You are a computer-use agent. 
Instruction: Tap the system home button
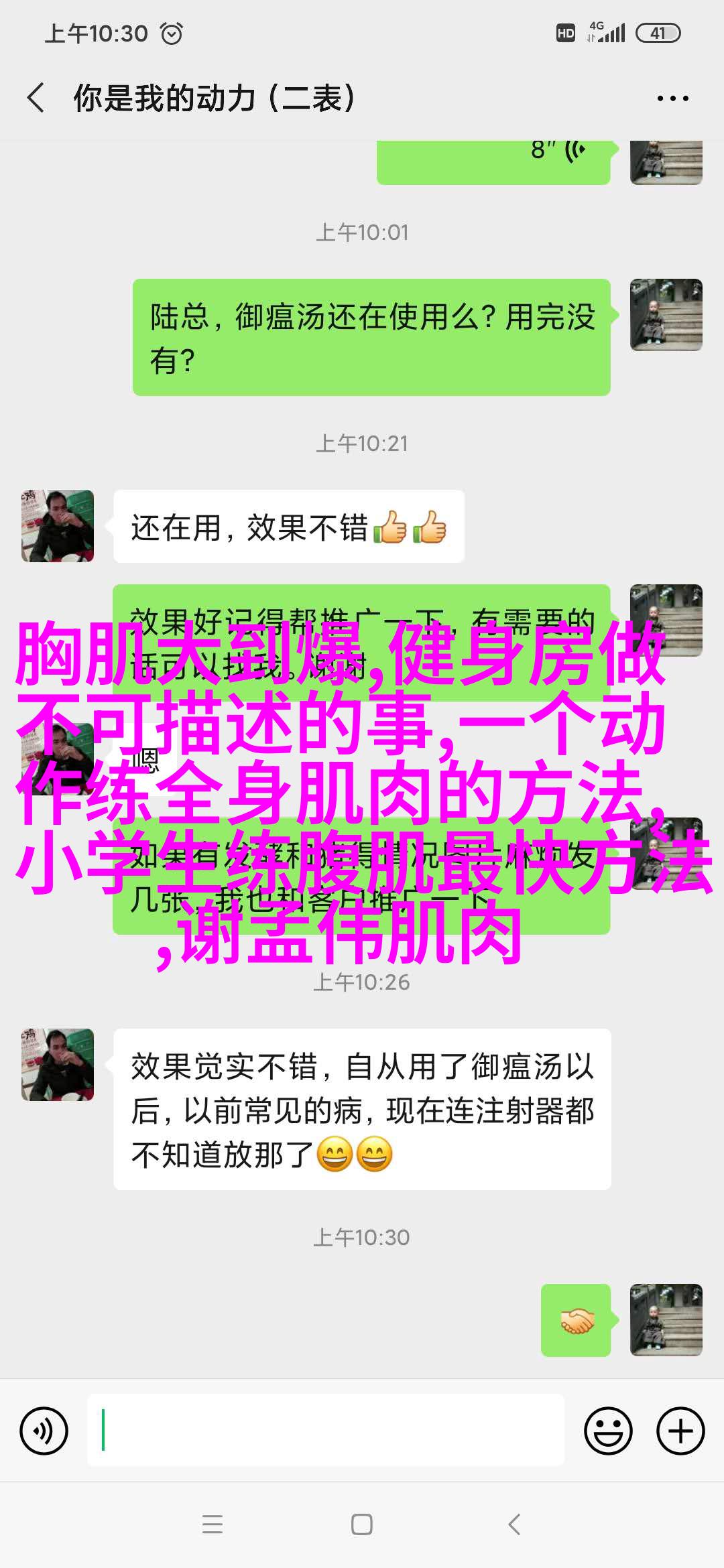coord(361,1524)
